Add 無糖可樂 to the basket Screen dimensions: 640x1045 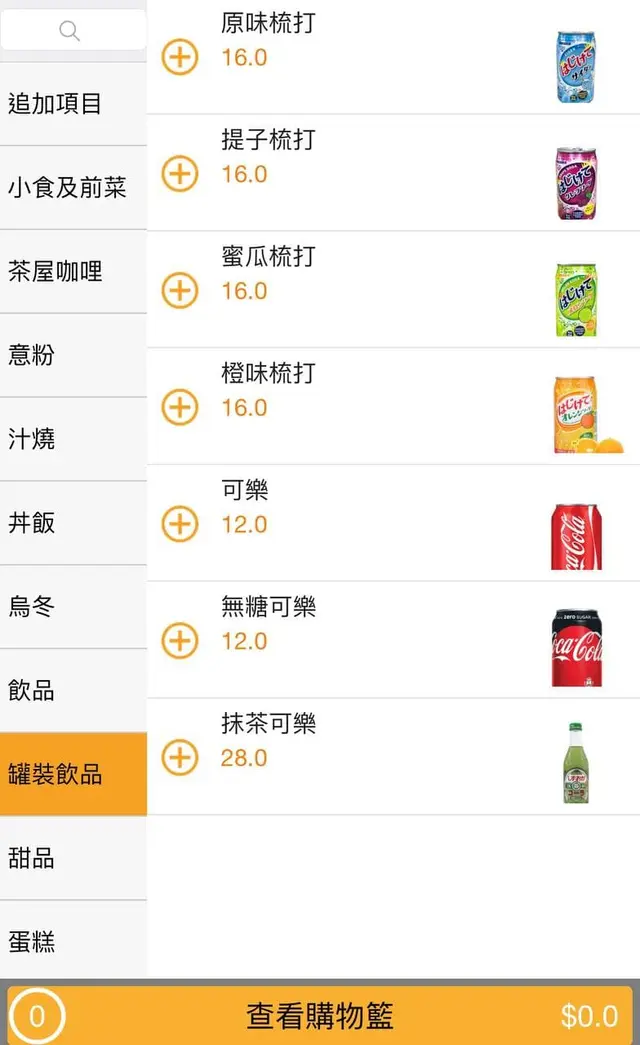click(x=180, y=641)
